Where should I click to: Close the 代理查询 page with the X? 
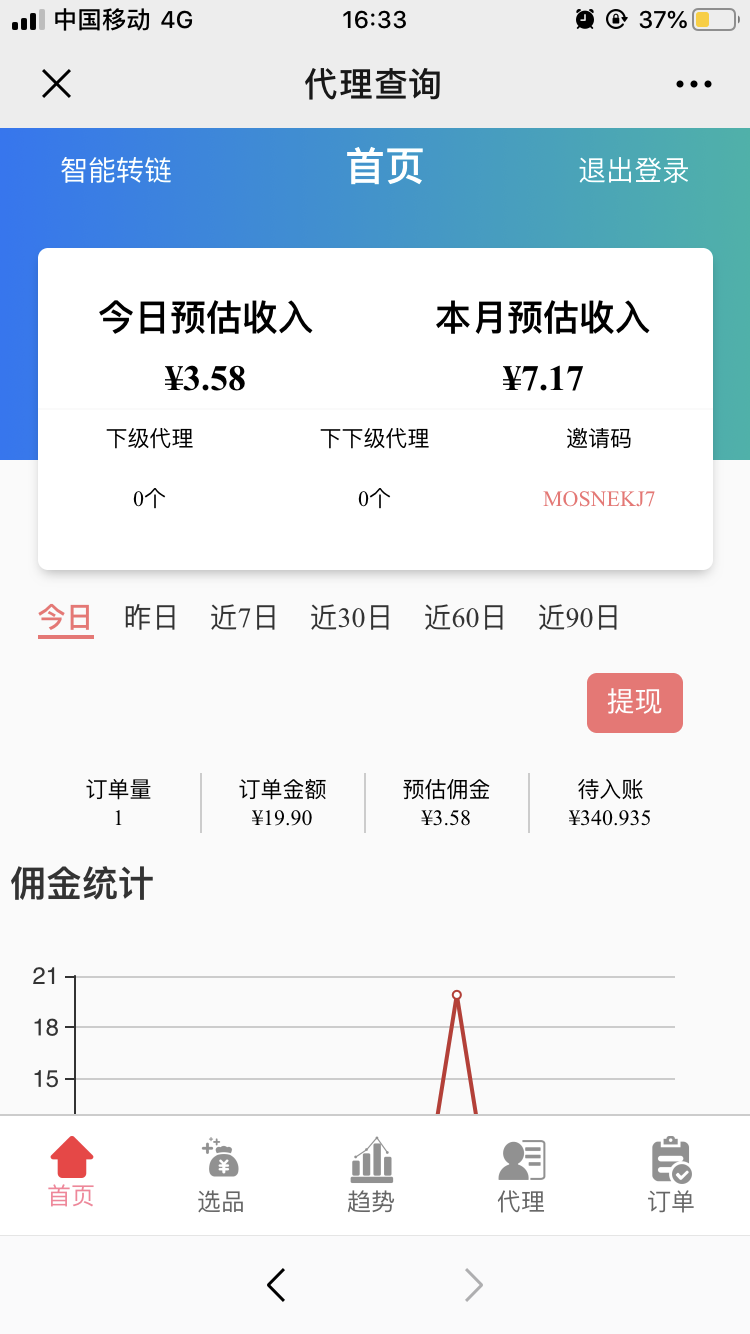pyautogui.click(x=56, y=84)
